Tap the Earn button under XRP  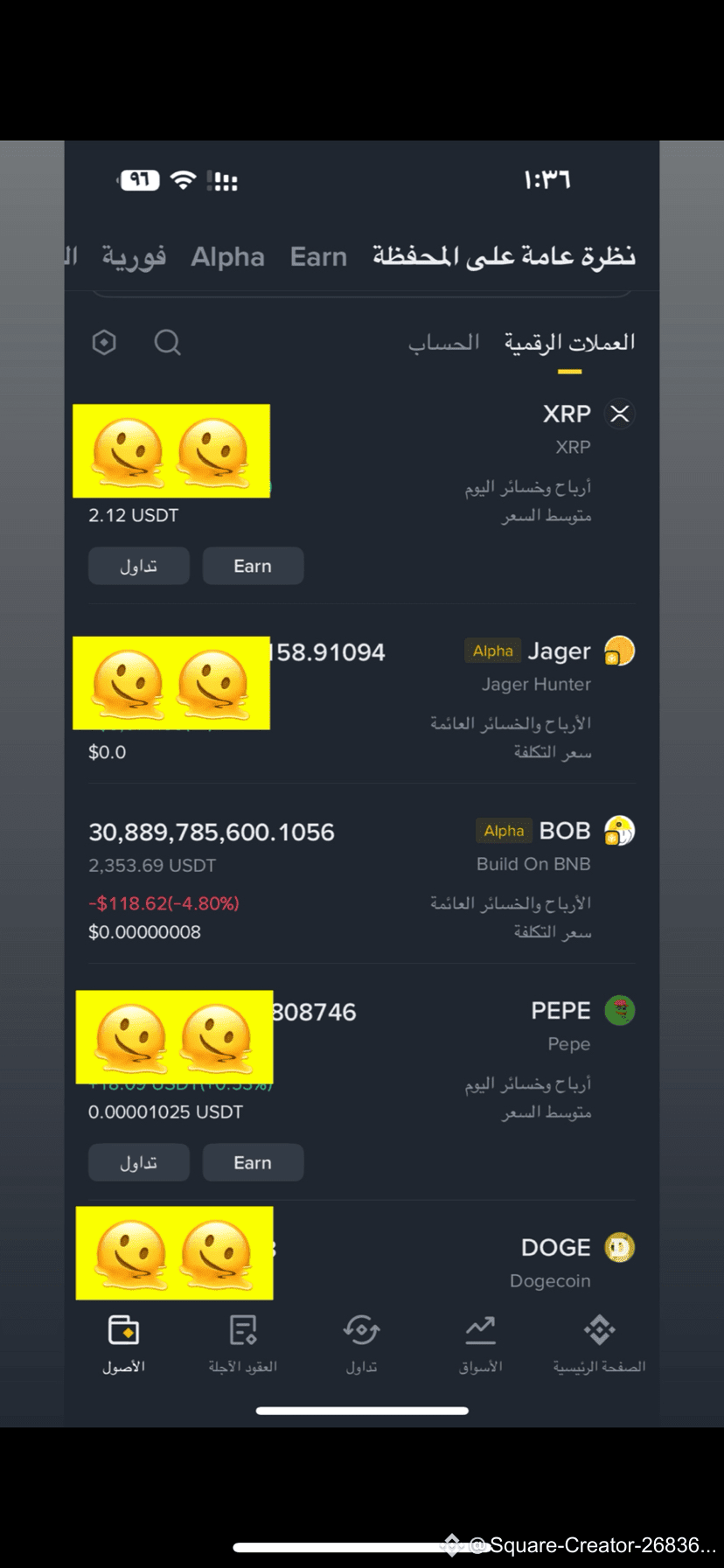coord(253,566)
